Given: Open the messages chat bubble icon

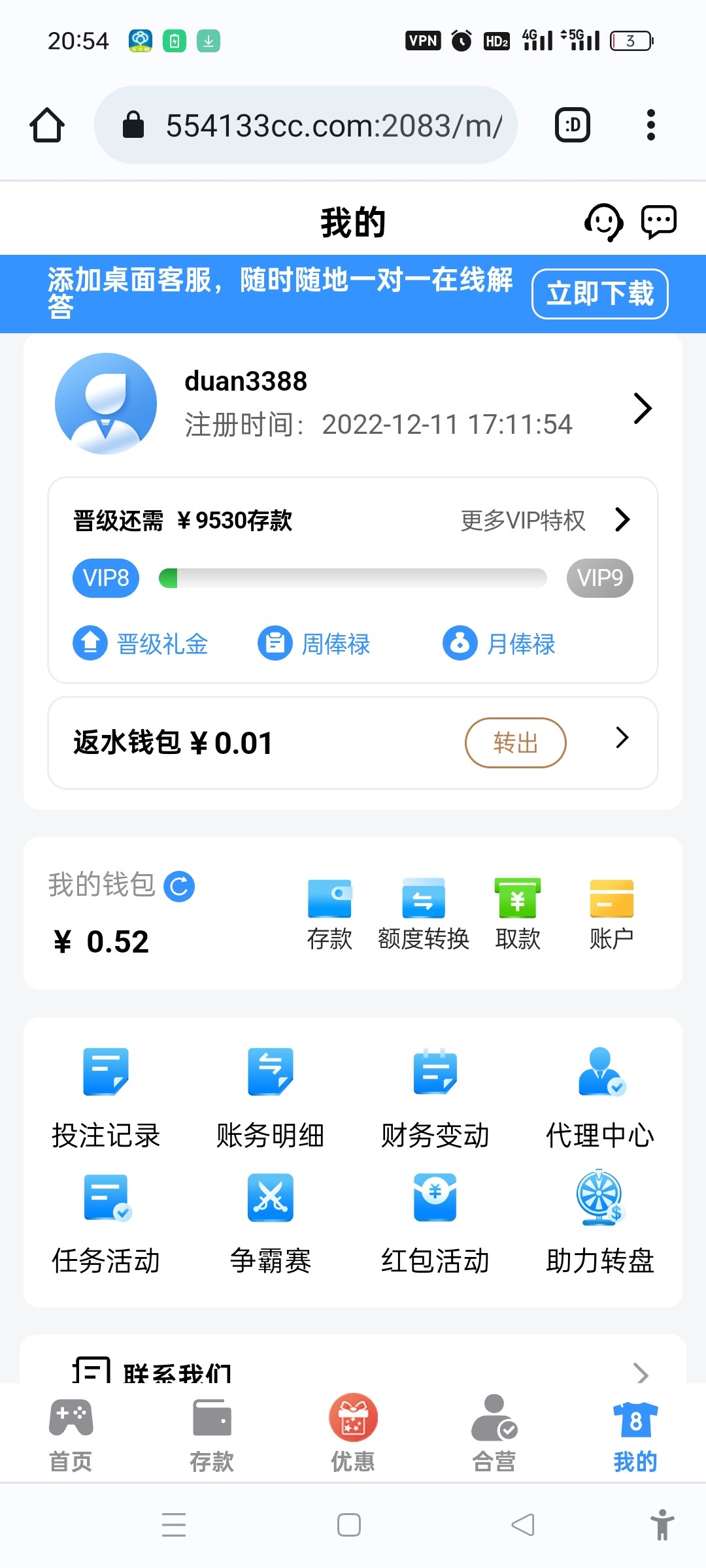Looking at the screenshot, I should (x=658, y=222).
